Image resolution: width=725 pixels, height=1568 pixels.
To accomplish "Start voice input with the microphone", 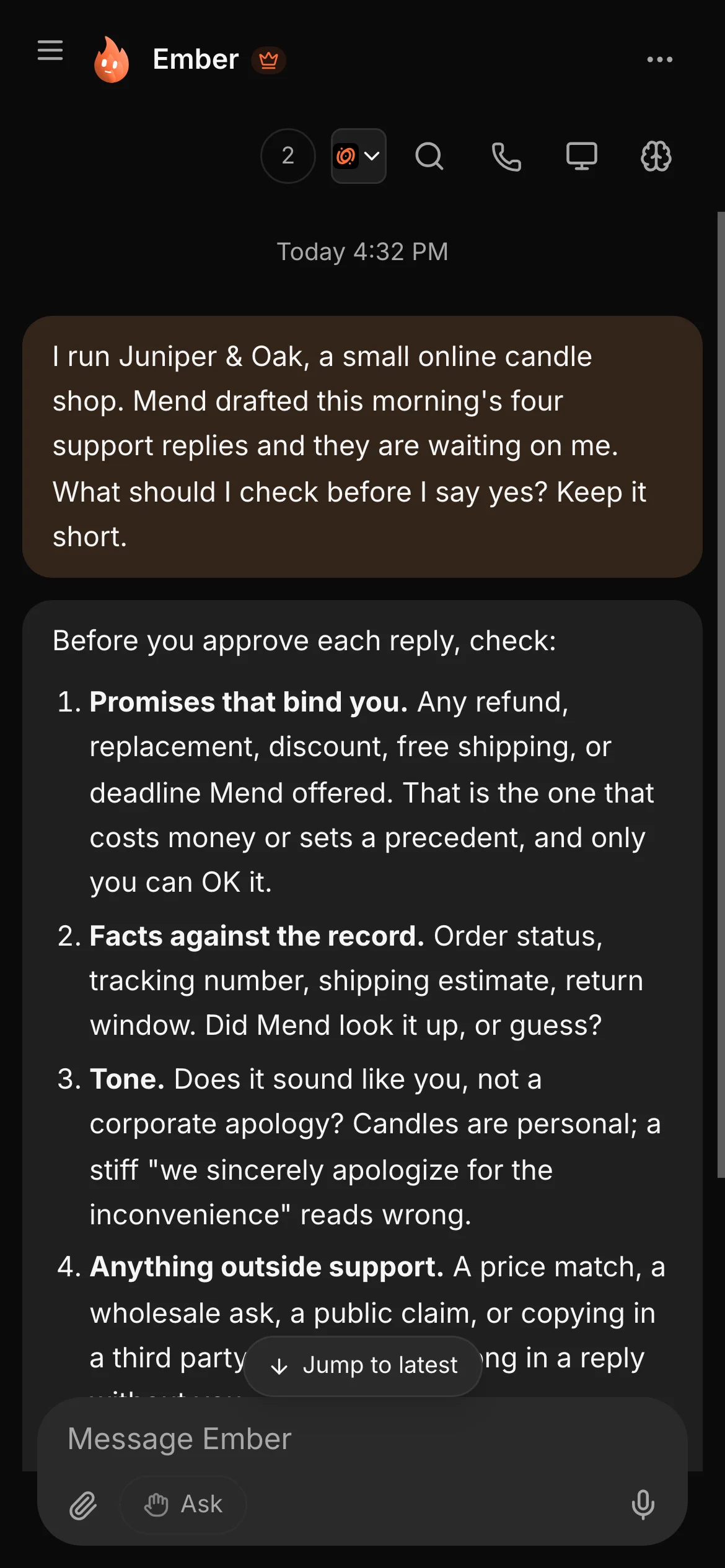I will 643,1505.
